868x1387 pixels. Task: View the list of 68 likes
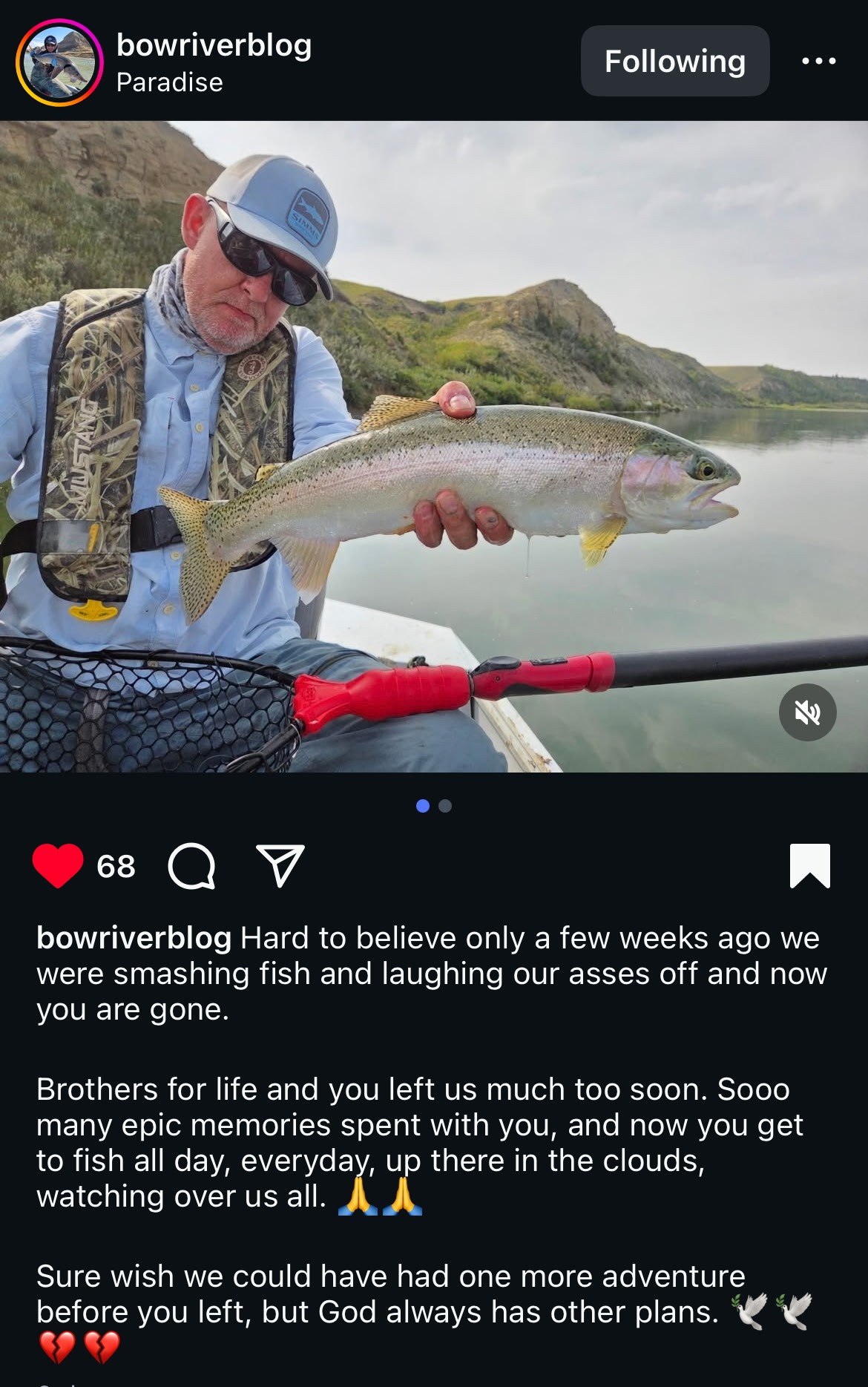[116, 866]
